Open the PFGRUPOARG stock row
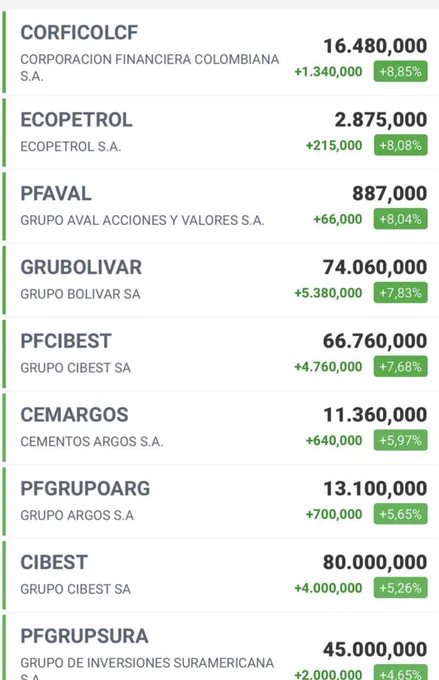 point(220,501)
